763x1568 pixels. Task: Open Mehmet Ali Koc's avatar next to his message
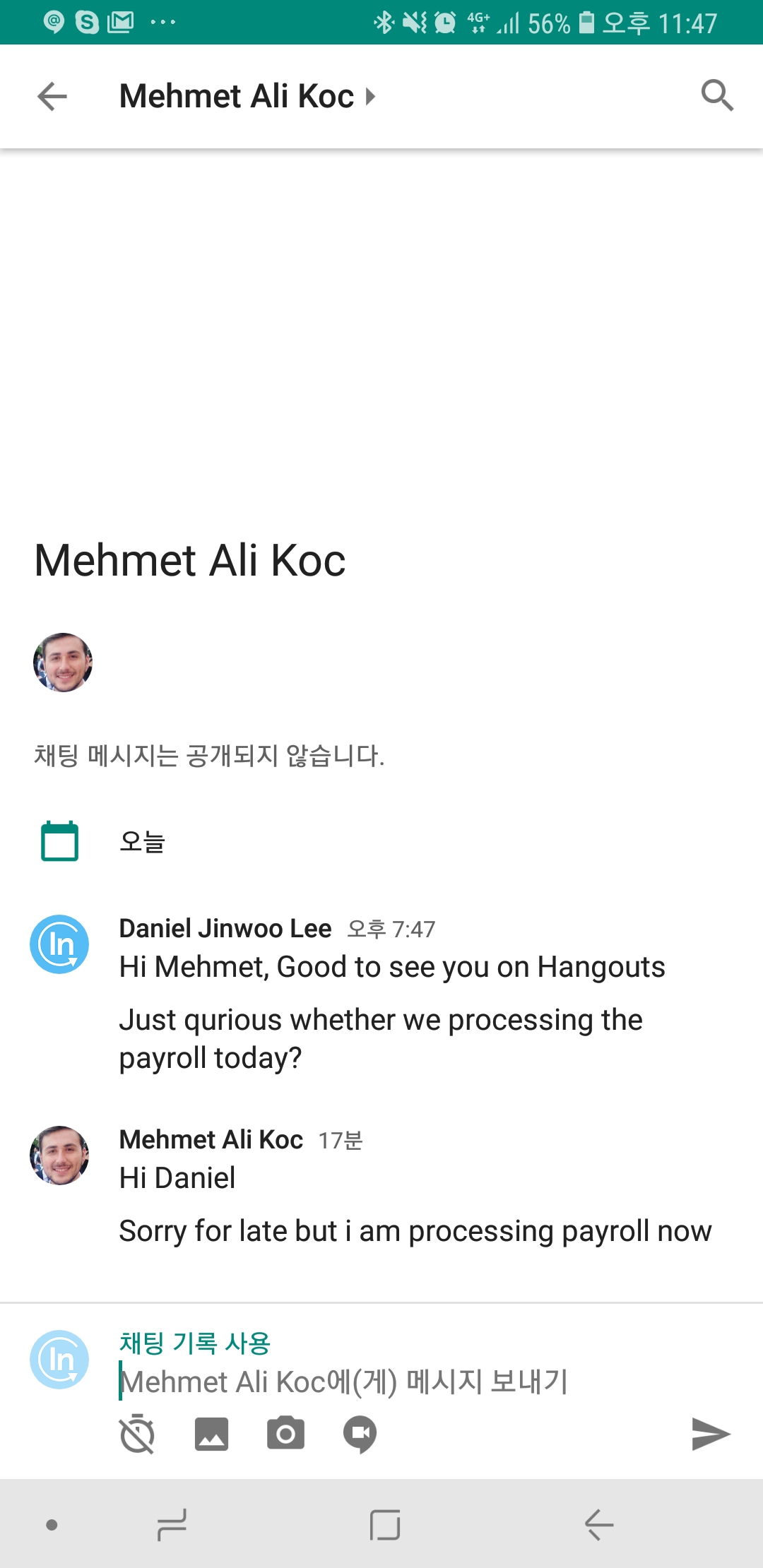pyautogui.click(x=59, y=1156)
